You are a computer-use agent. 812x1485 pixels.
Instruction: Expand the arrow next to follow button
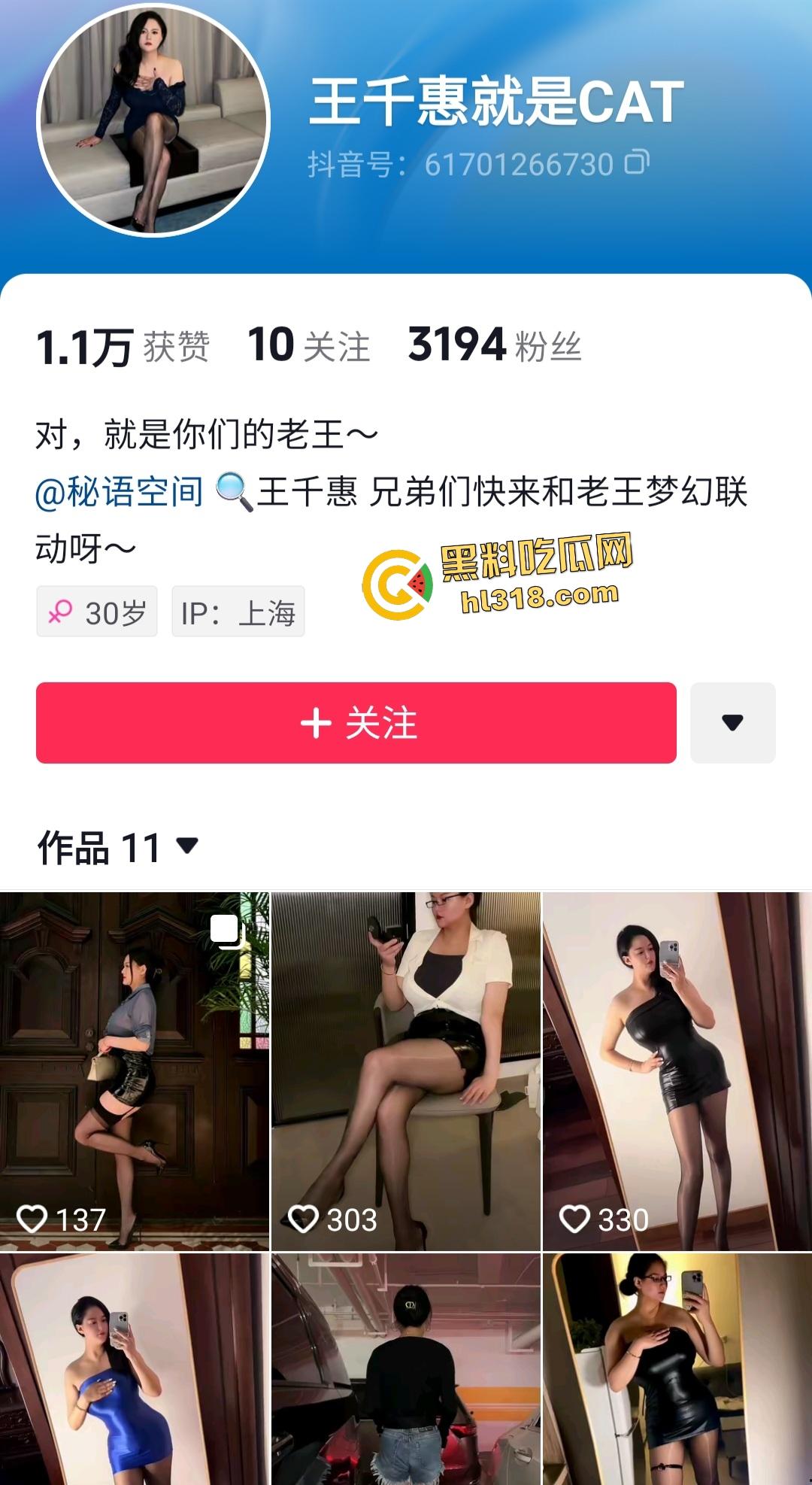pyautogui.click(x=732, y=723)
